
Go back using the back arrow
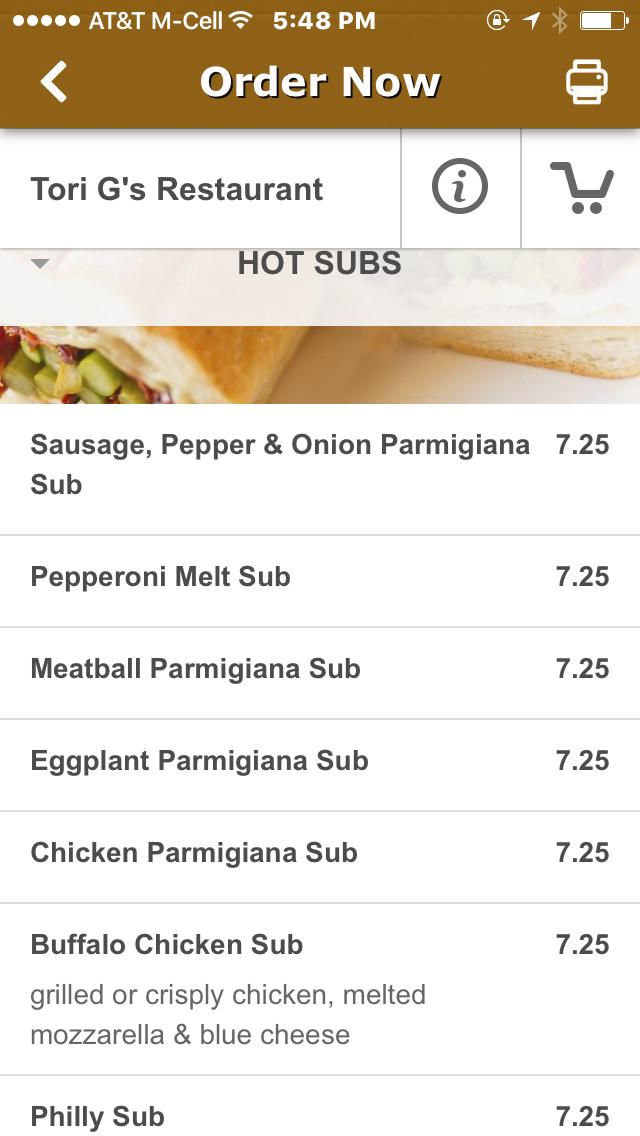pyautogui.click(x=54, y=82)
